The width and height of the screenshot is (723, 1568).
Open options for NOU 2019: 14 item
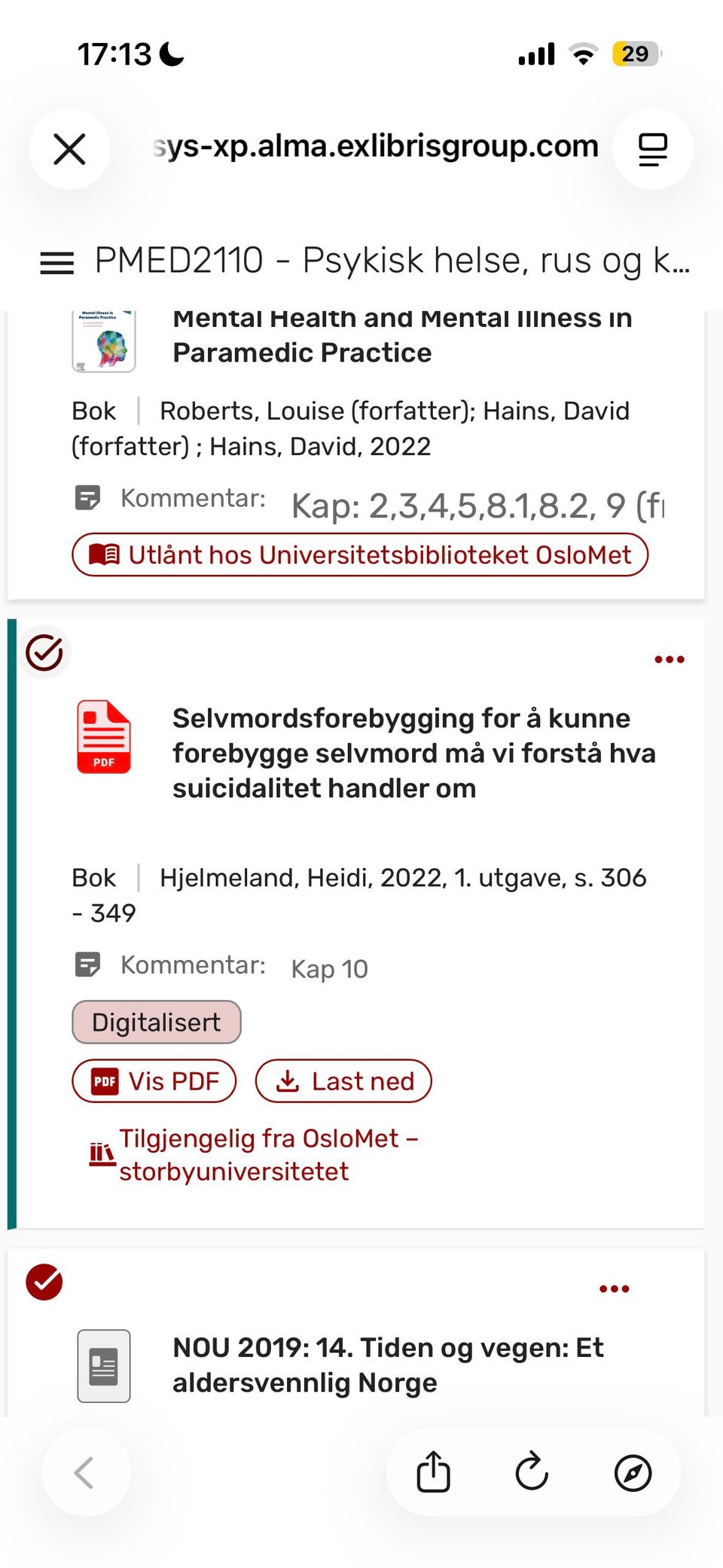tap(615, 1288)
